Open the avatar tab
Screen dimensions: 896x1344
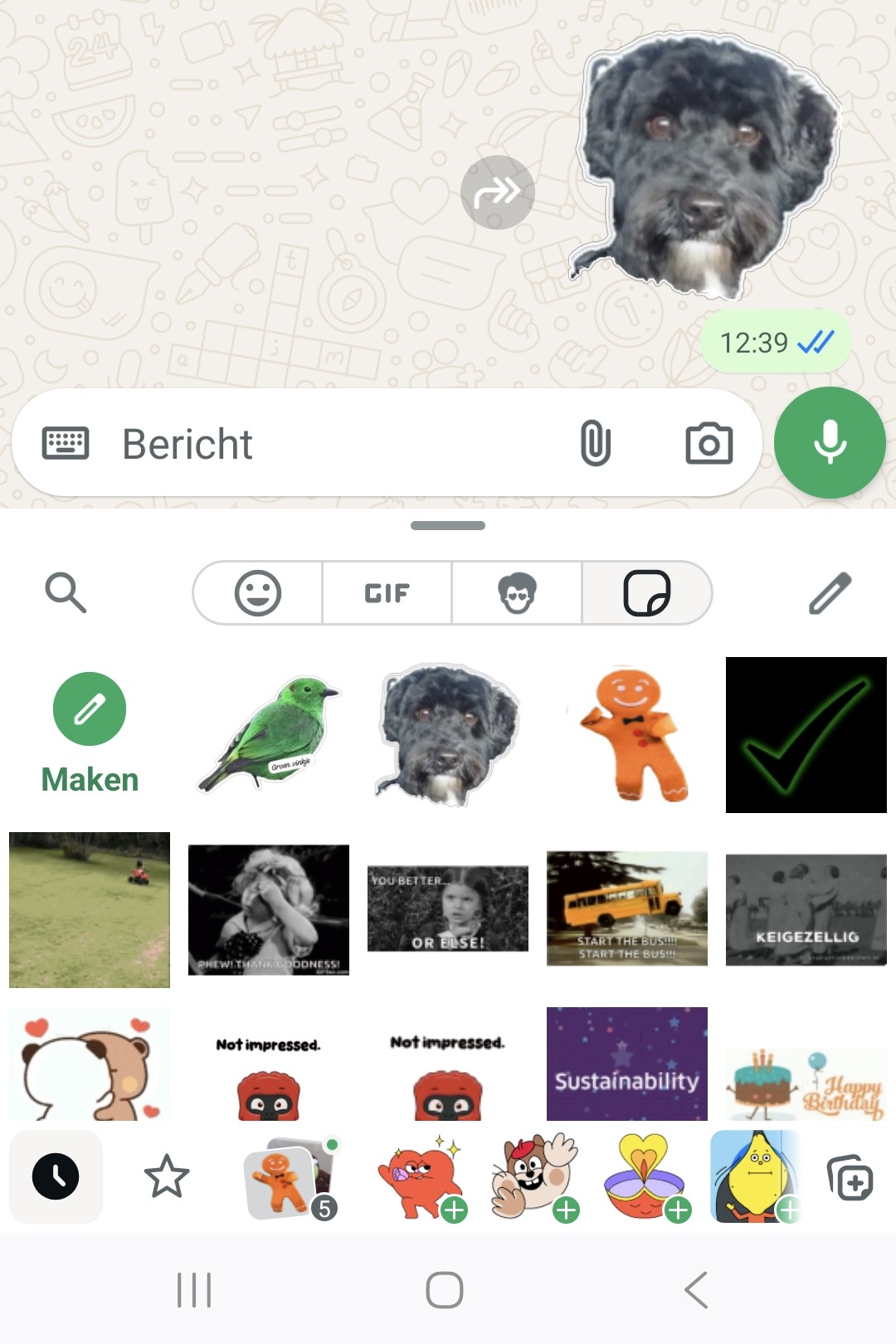[517, 592]
